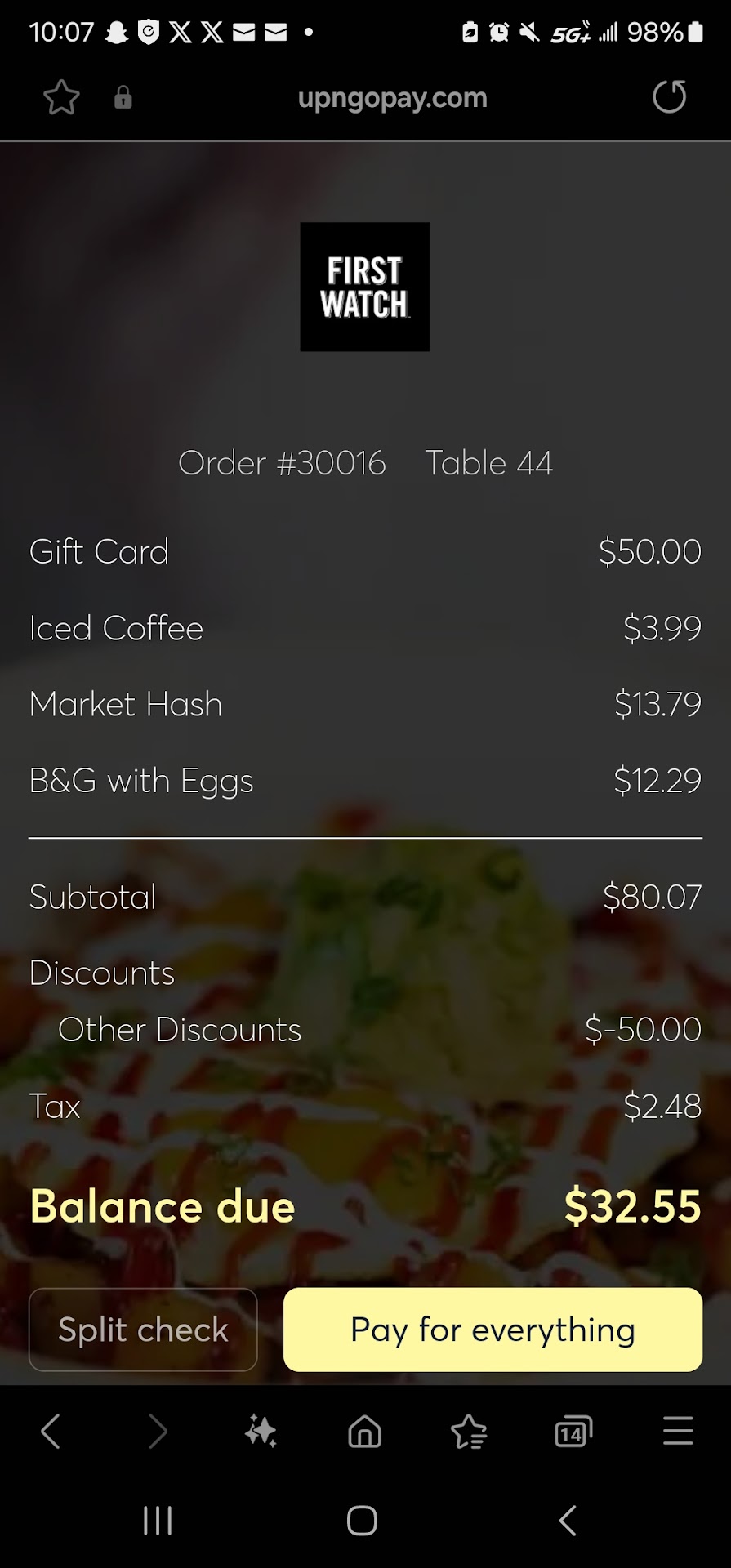Open the upngopay.com address bar

click(x=392, y=98)
